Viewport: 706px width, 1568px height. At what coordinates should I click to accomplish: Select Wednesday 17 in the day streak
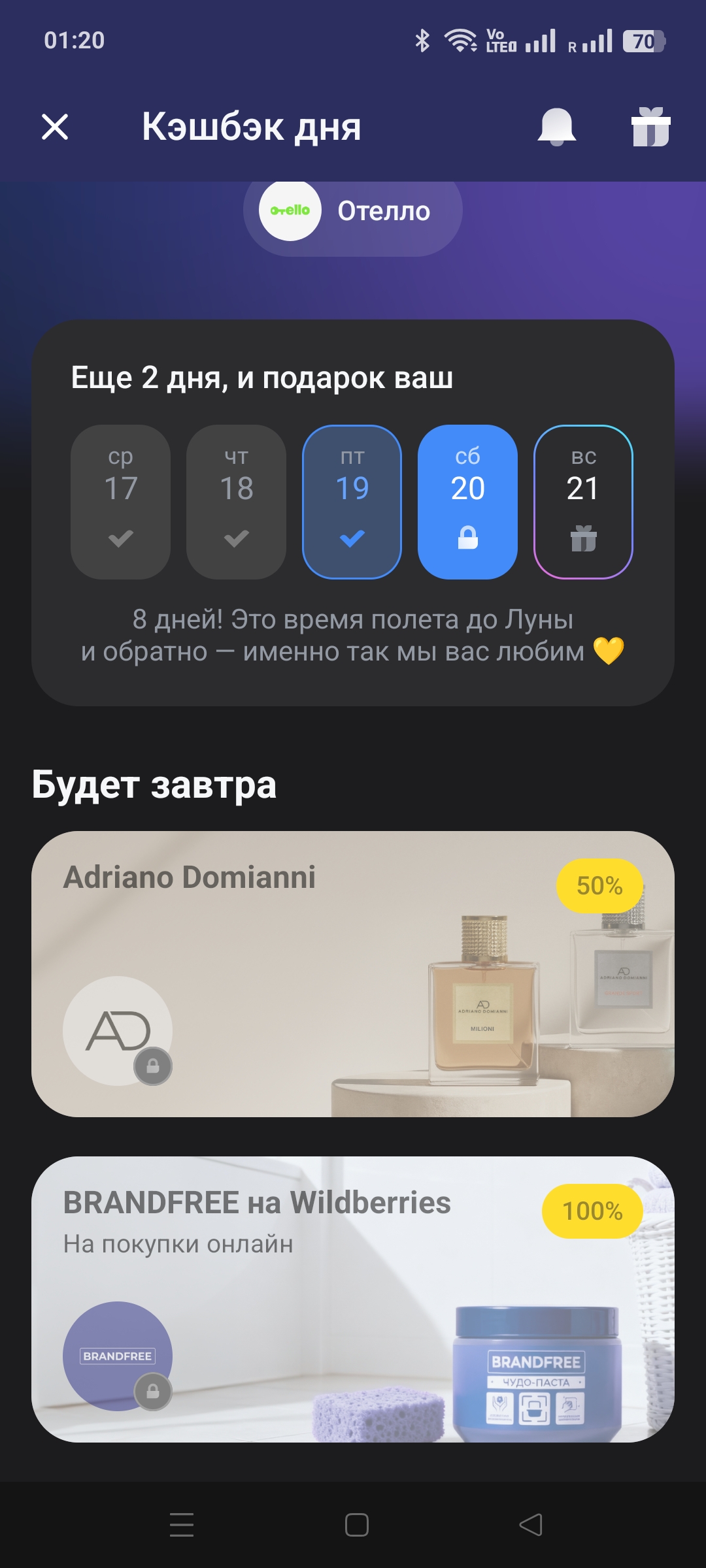(121, 502)
